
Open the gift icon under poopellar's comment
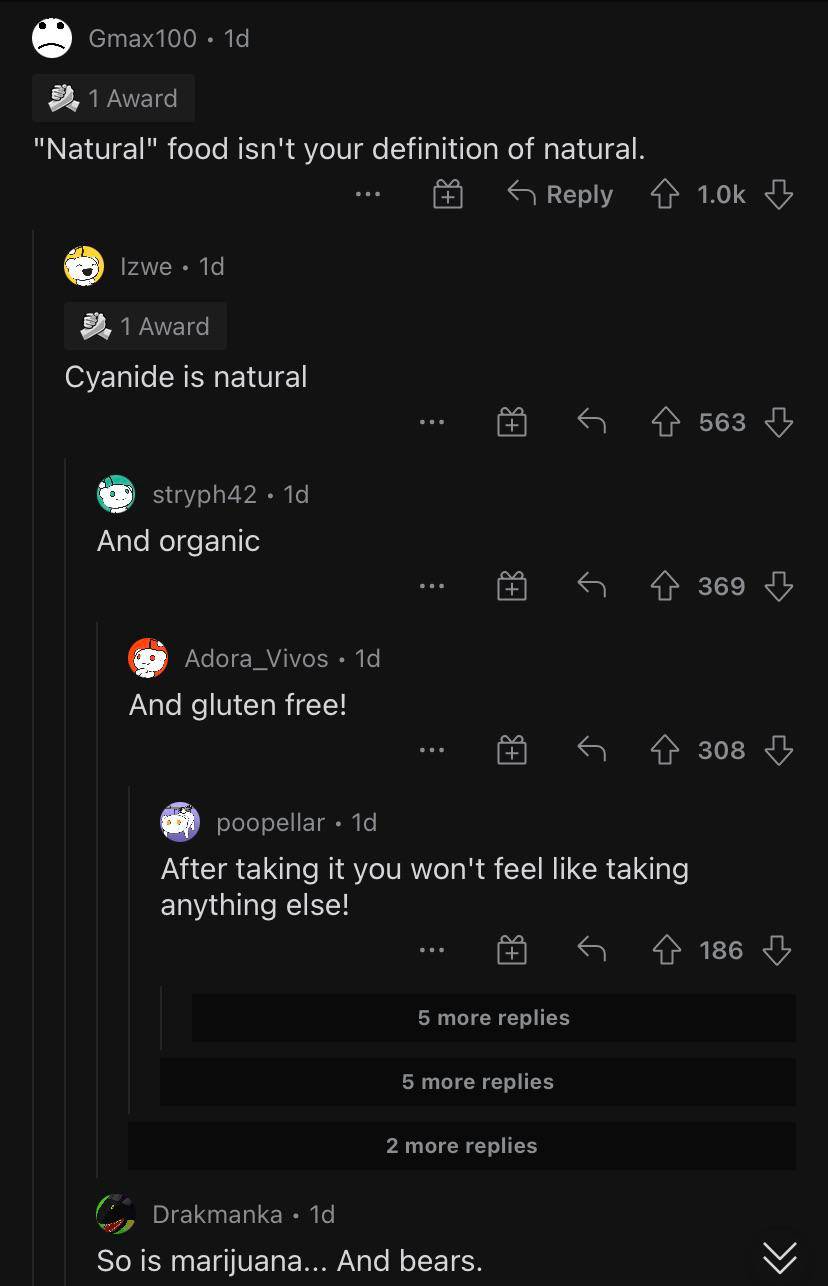coord(512,950)
